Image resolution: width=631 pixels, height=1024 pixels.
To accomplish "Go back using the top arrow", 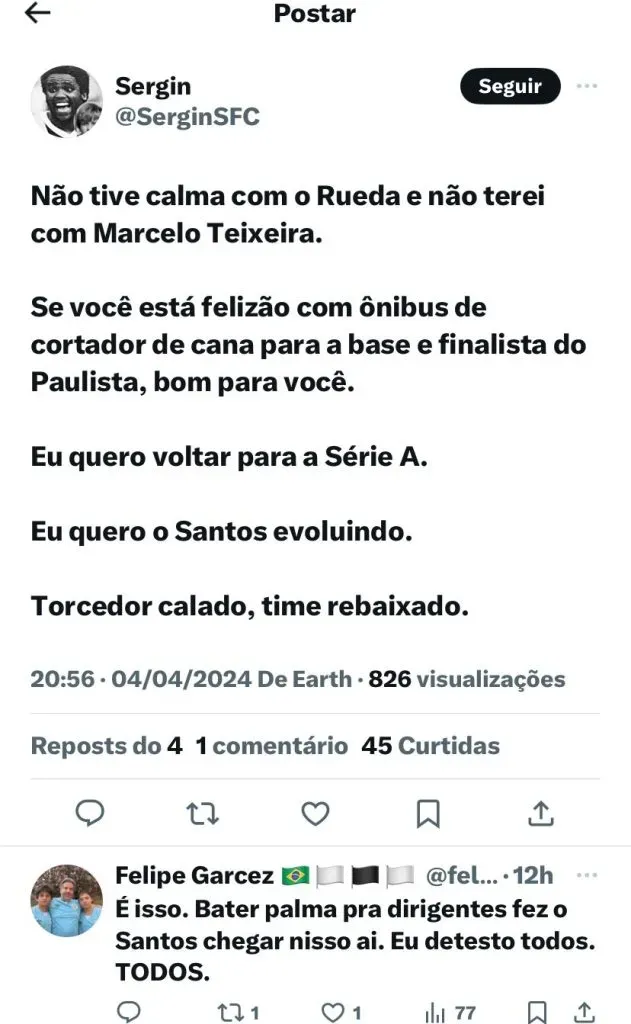I will 37,14.
